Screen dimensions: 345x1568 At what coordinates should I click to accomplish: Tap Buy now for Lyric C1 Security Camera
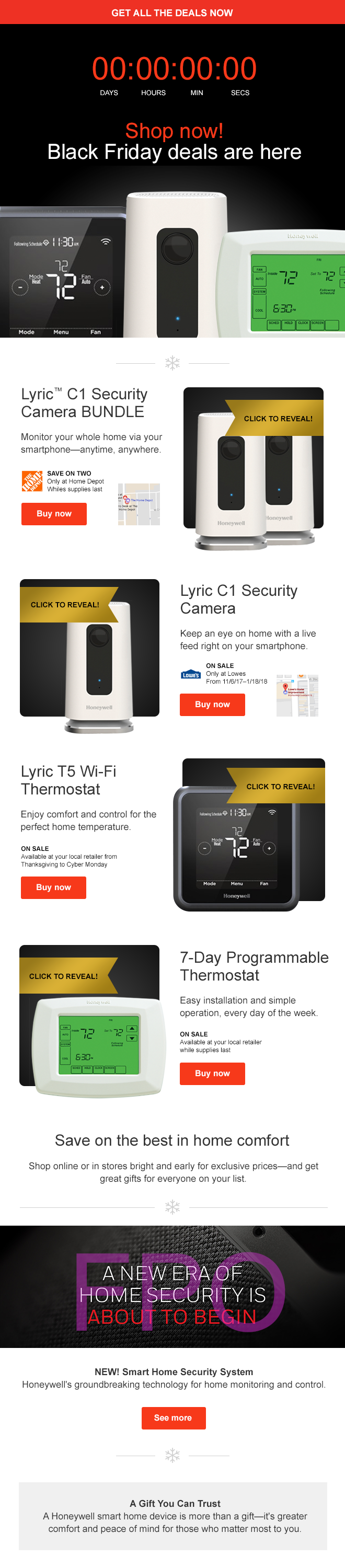(212, 704)
